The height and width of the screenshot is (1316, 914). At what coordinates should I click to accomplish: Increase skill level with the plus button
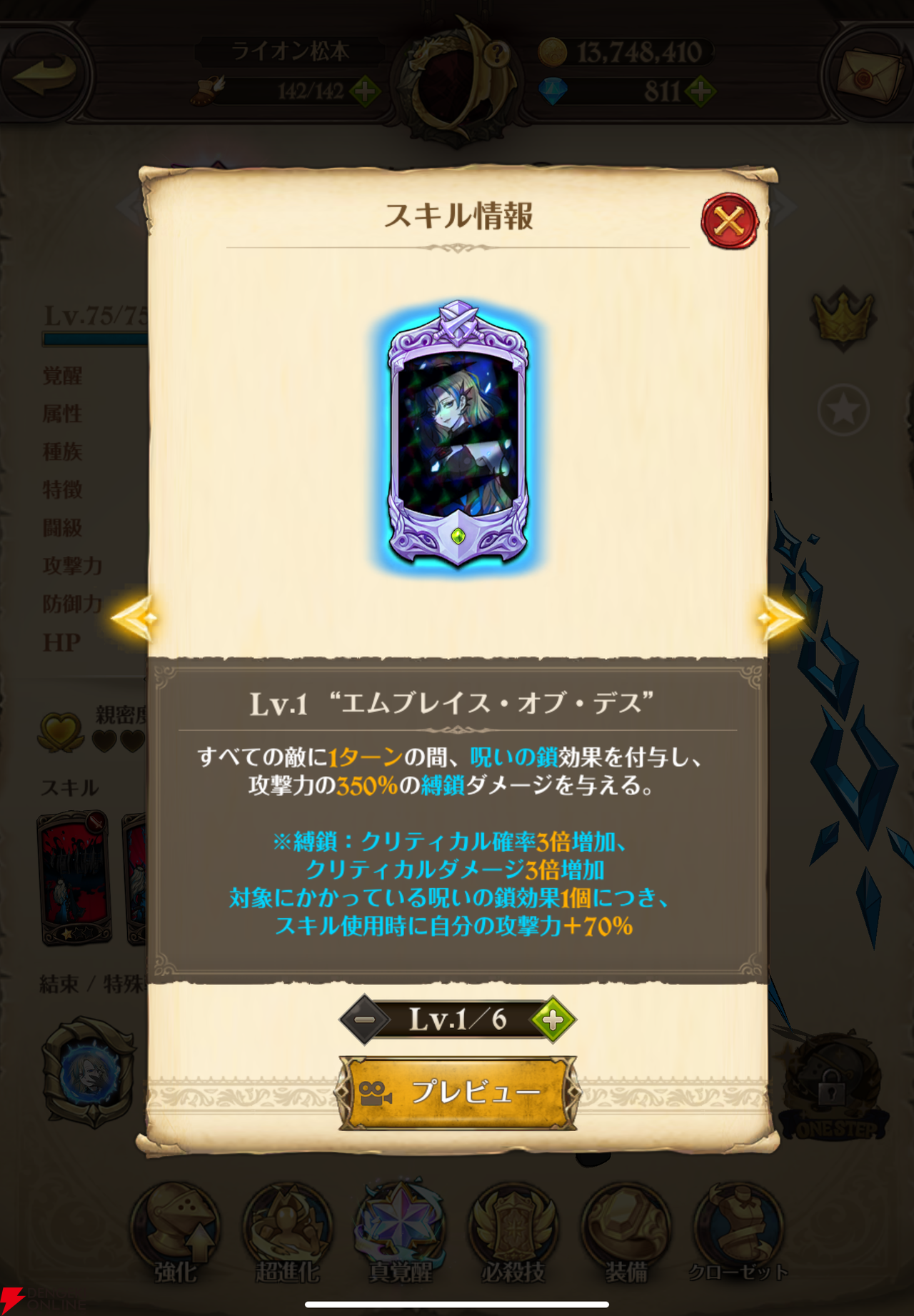[x=553, y=1020]
